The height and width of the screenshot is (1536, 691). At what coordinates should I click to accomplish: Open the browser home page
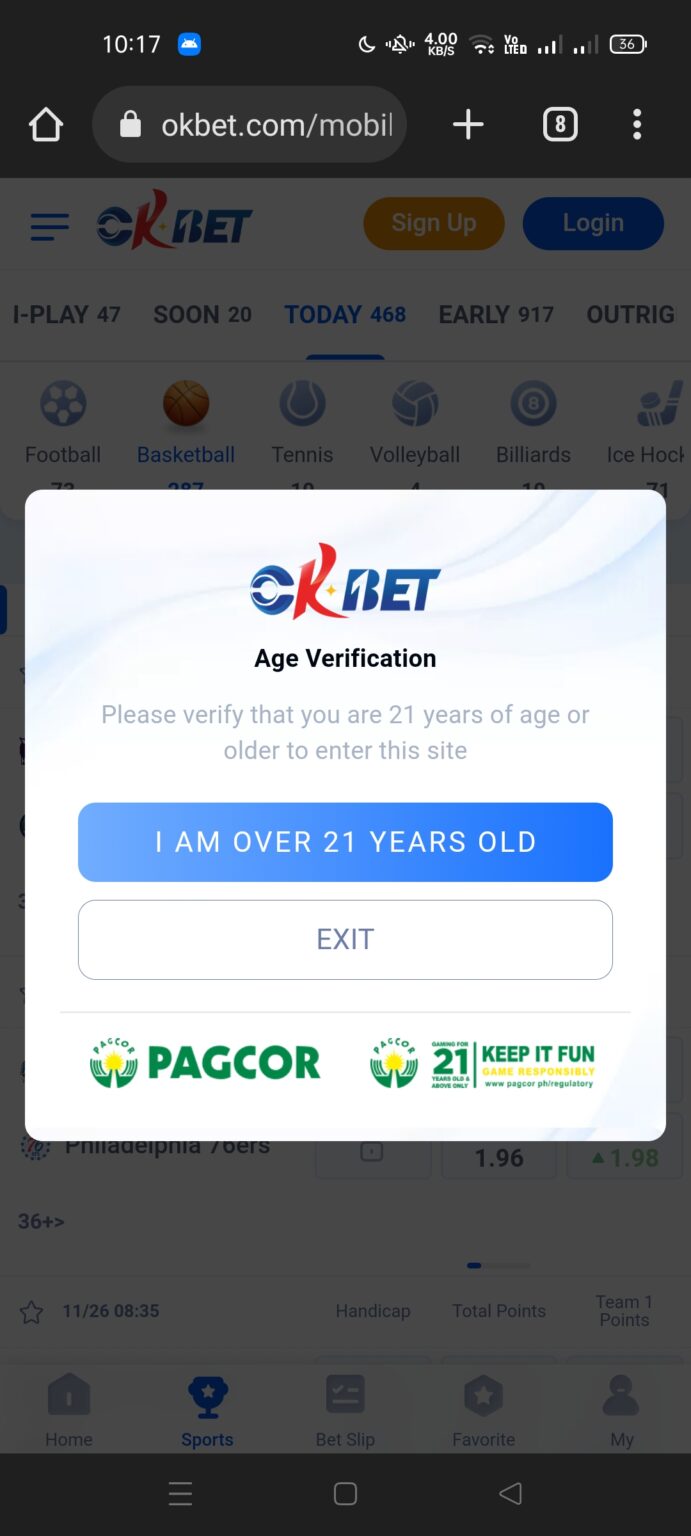pyautogui.click(x=46, y=125)
